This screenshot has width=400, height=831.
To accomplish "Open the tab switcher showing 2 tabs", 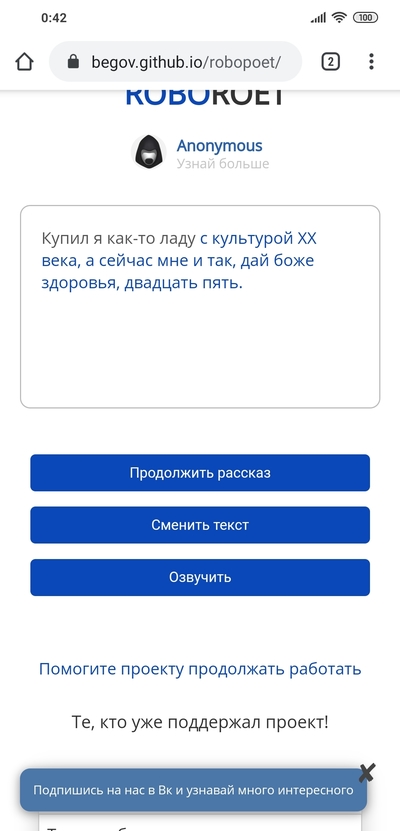I will (330, 62).
